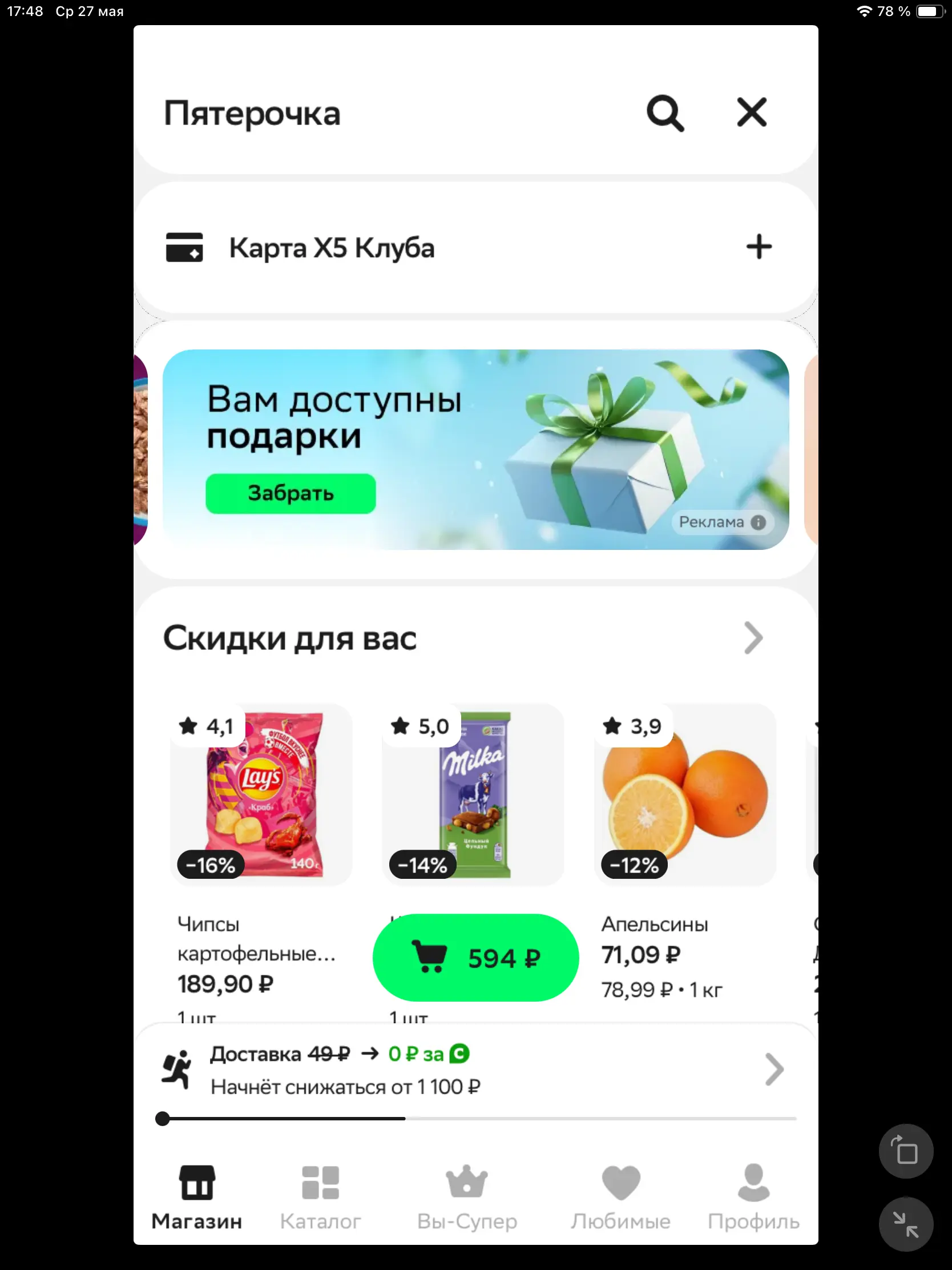
Task: Open search in Пятерочка
Action: pyautogui.click(x=665, y=113)
